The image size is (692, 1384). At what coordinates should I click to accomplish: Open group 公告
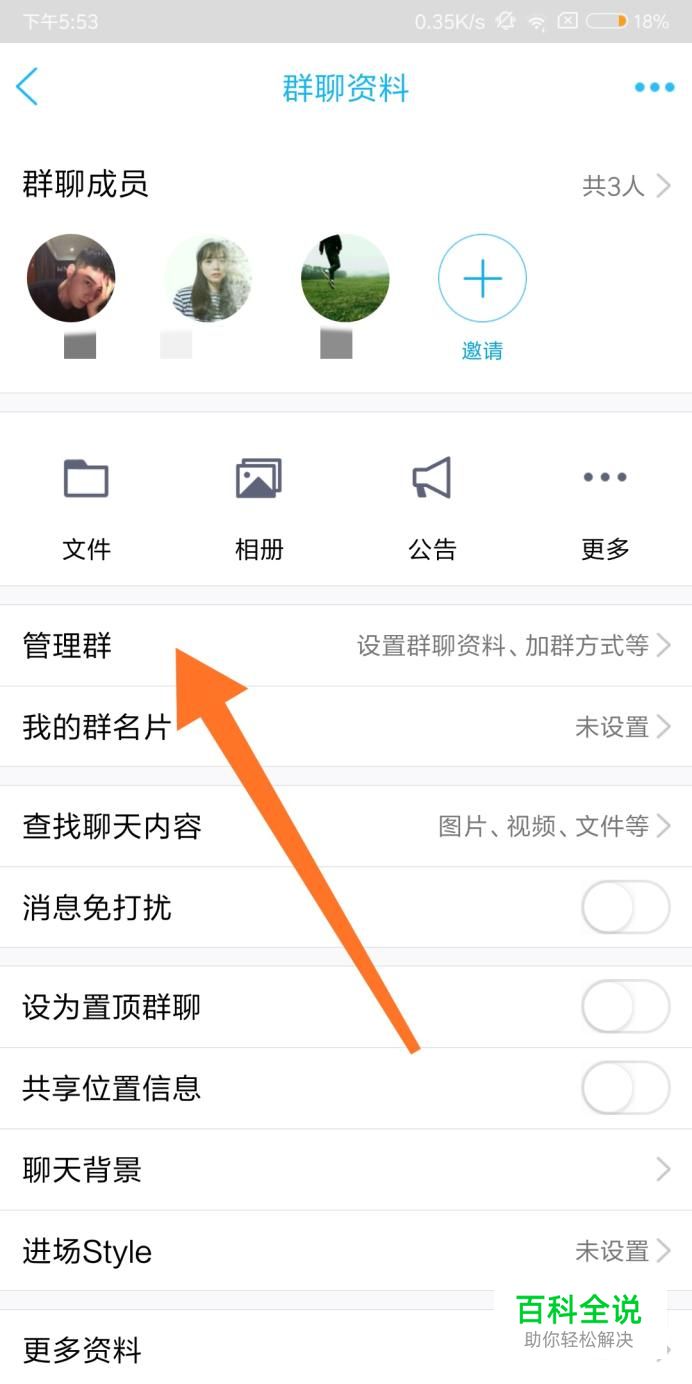tap(432, 503)
